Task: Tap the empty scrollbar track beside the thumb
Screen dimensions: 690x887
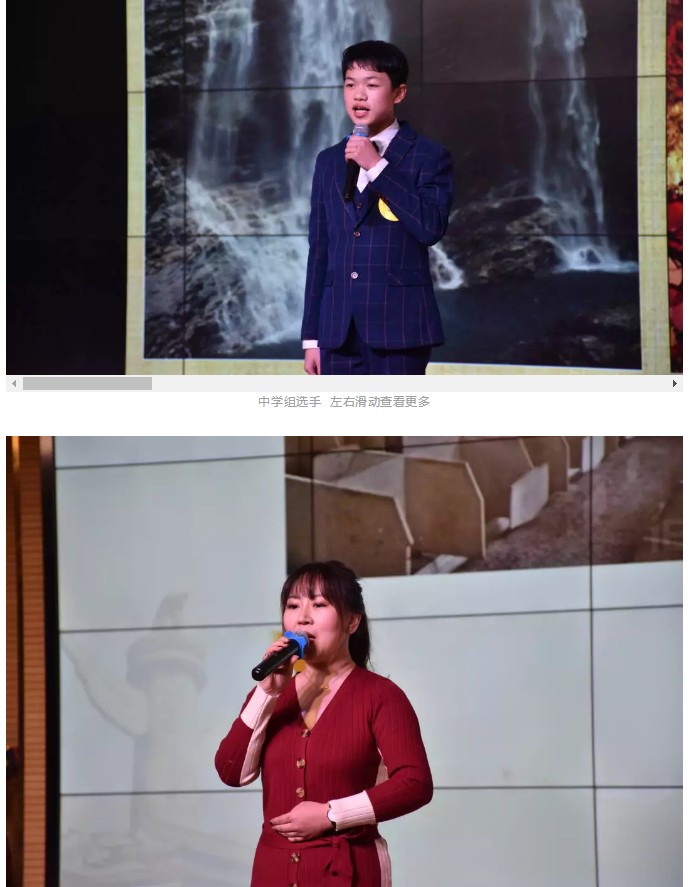Action: [400, 384]
